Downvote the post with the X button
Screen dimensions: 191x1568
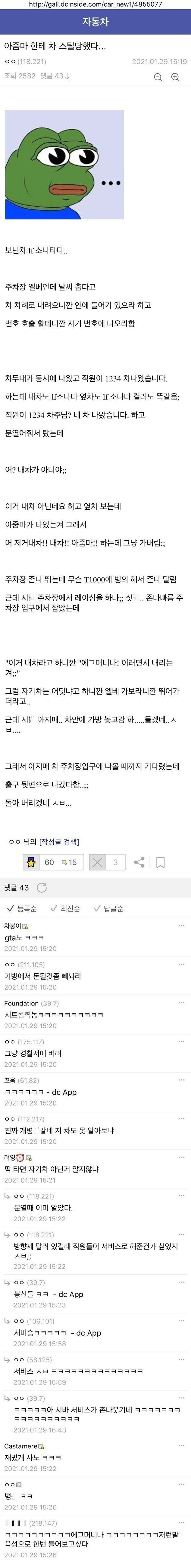[x=98, y=862]
